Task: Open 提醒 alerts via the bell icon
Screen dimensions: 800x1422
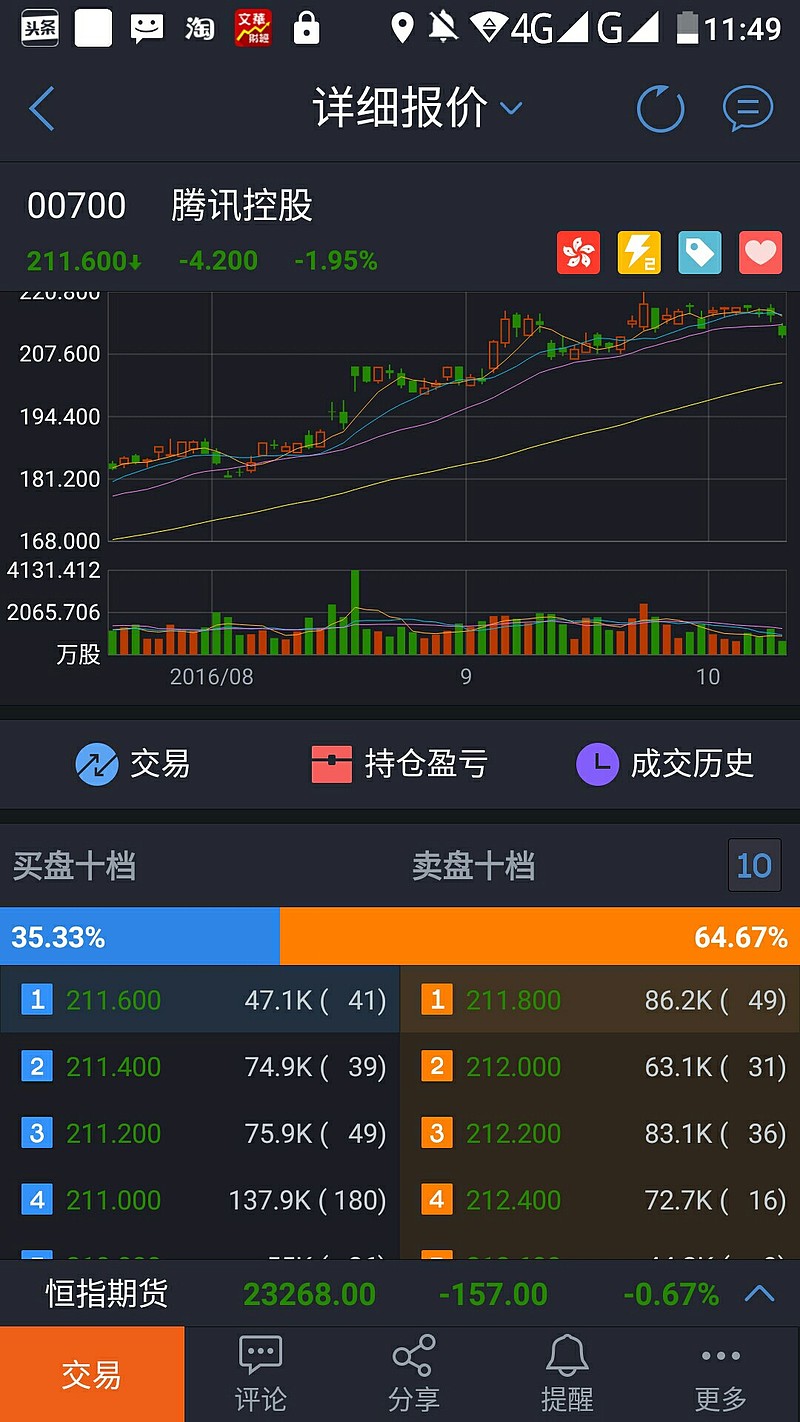Action: [x=567, y=1357]
